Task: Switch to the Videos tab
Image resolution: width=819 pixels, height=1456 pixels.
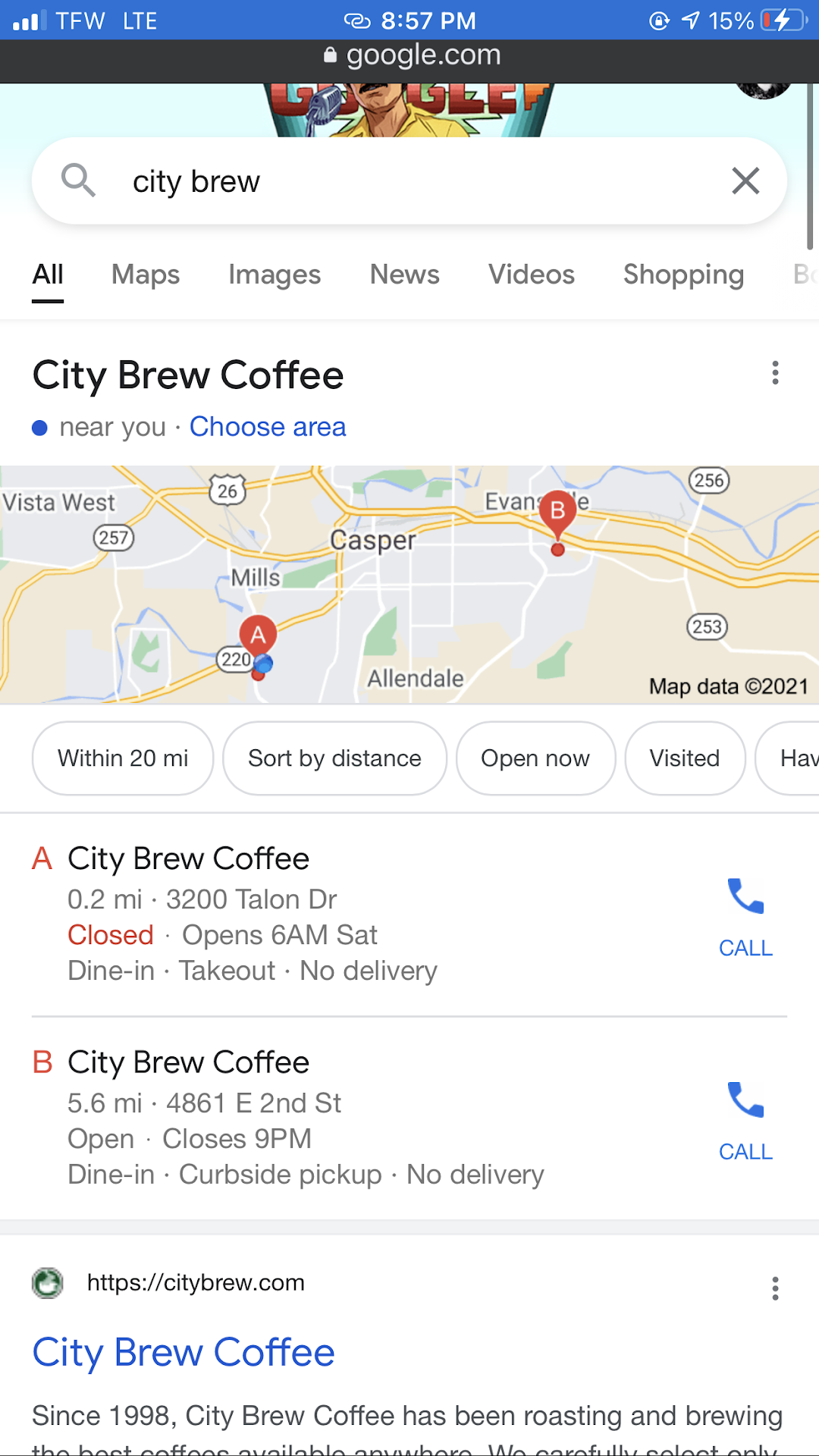Action: click(531, 275)
